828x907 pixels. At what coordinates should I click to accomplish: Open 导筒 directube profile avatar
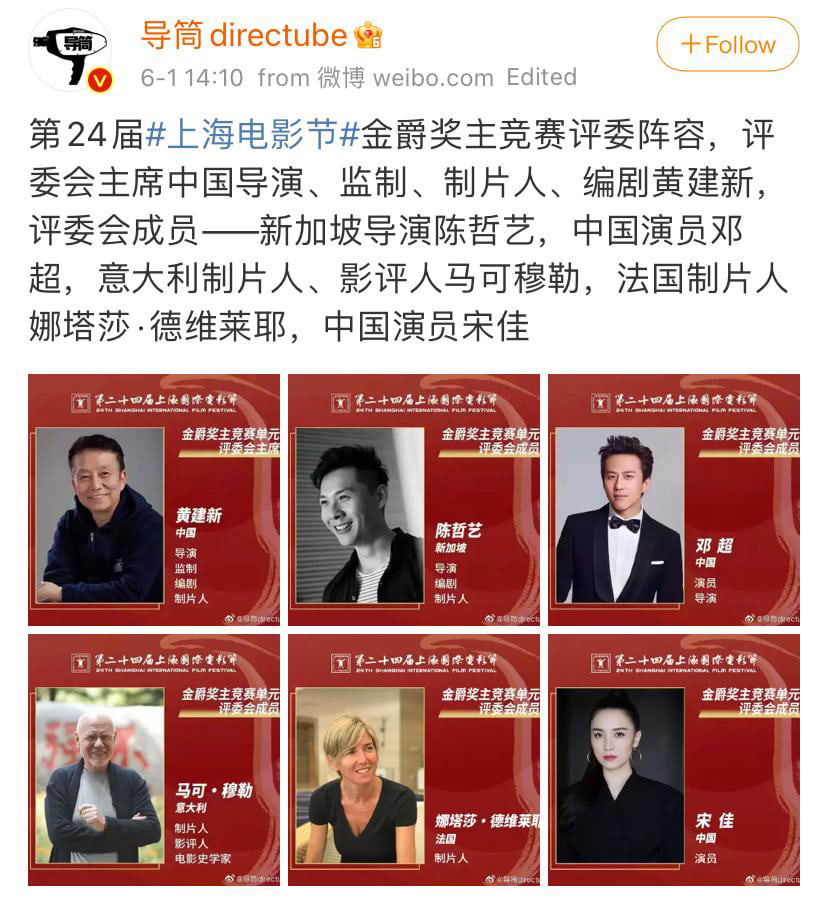tap(70, 51)
